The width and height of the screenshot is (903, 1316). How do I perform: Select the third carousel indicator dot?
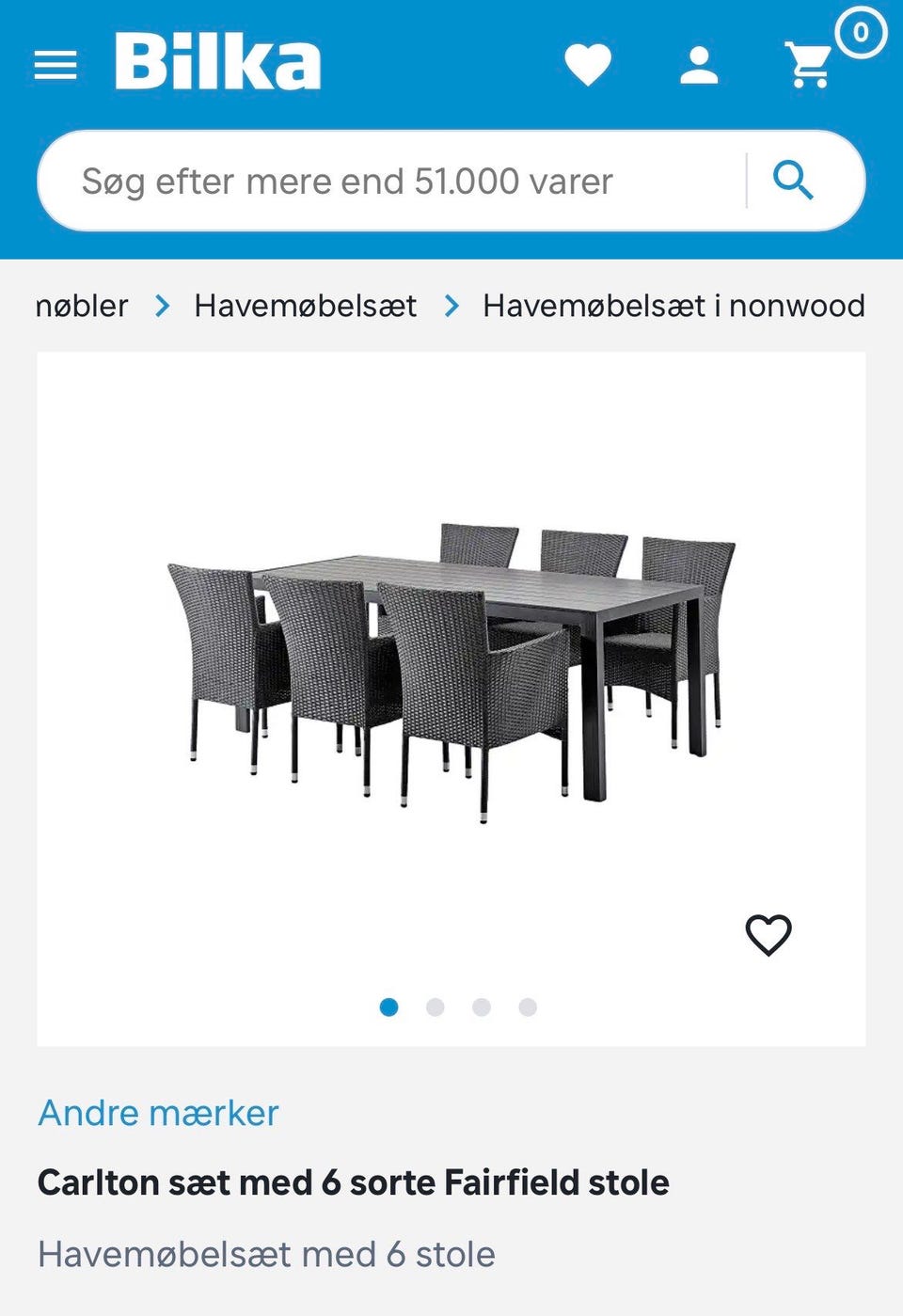tap(482, 1006)
